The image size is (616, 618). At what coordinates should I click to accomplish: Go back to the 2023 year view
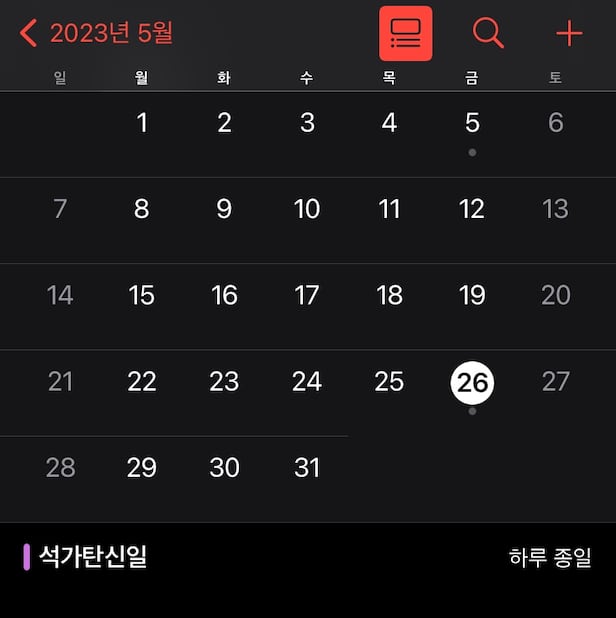(x=96, y=33)
